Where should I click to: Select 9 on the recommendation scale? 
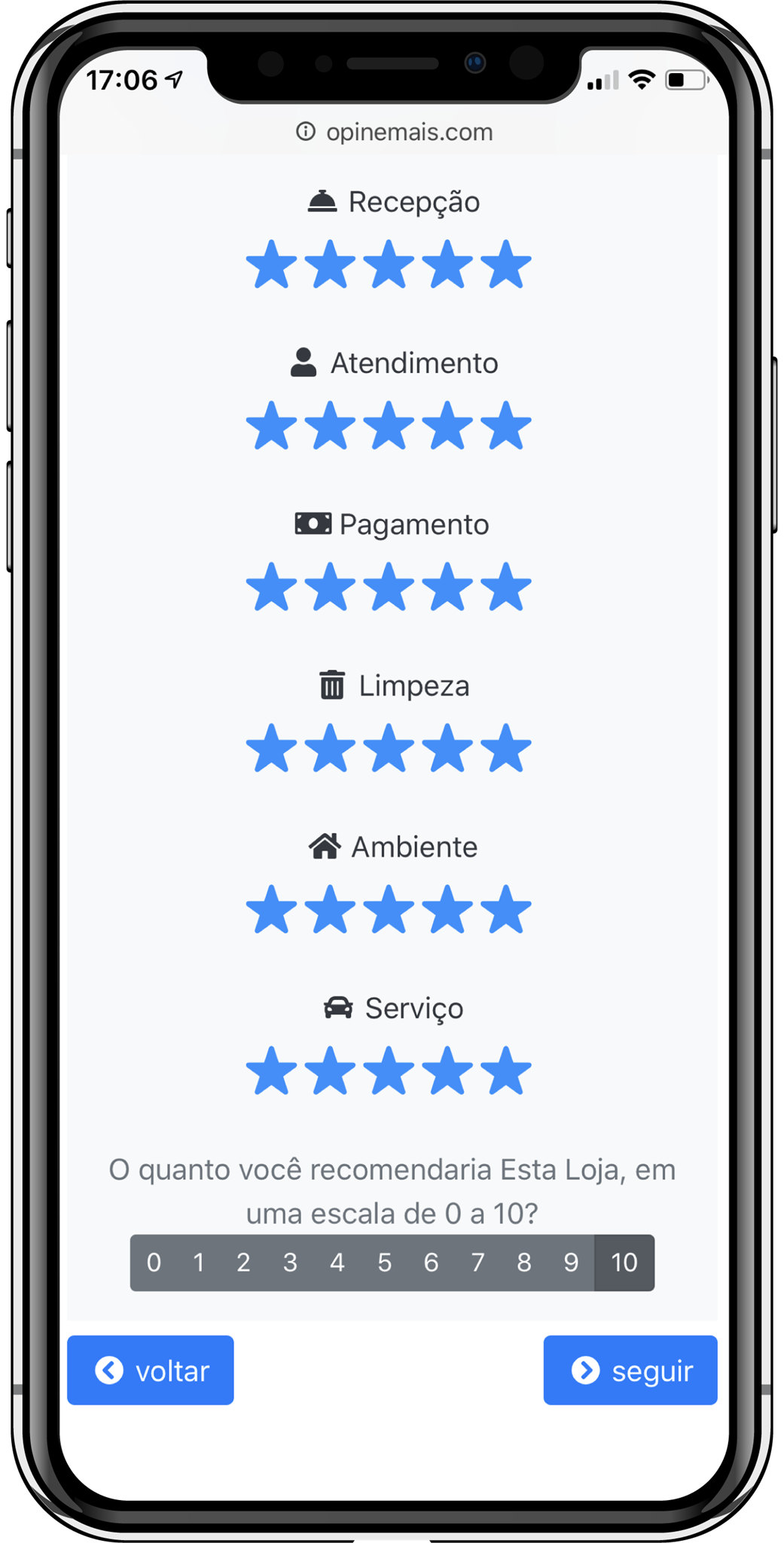pos(571,1262)
